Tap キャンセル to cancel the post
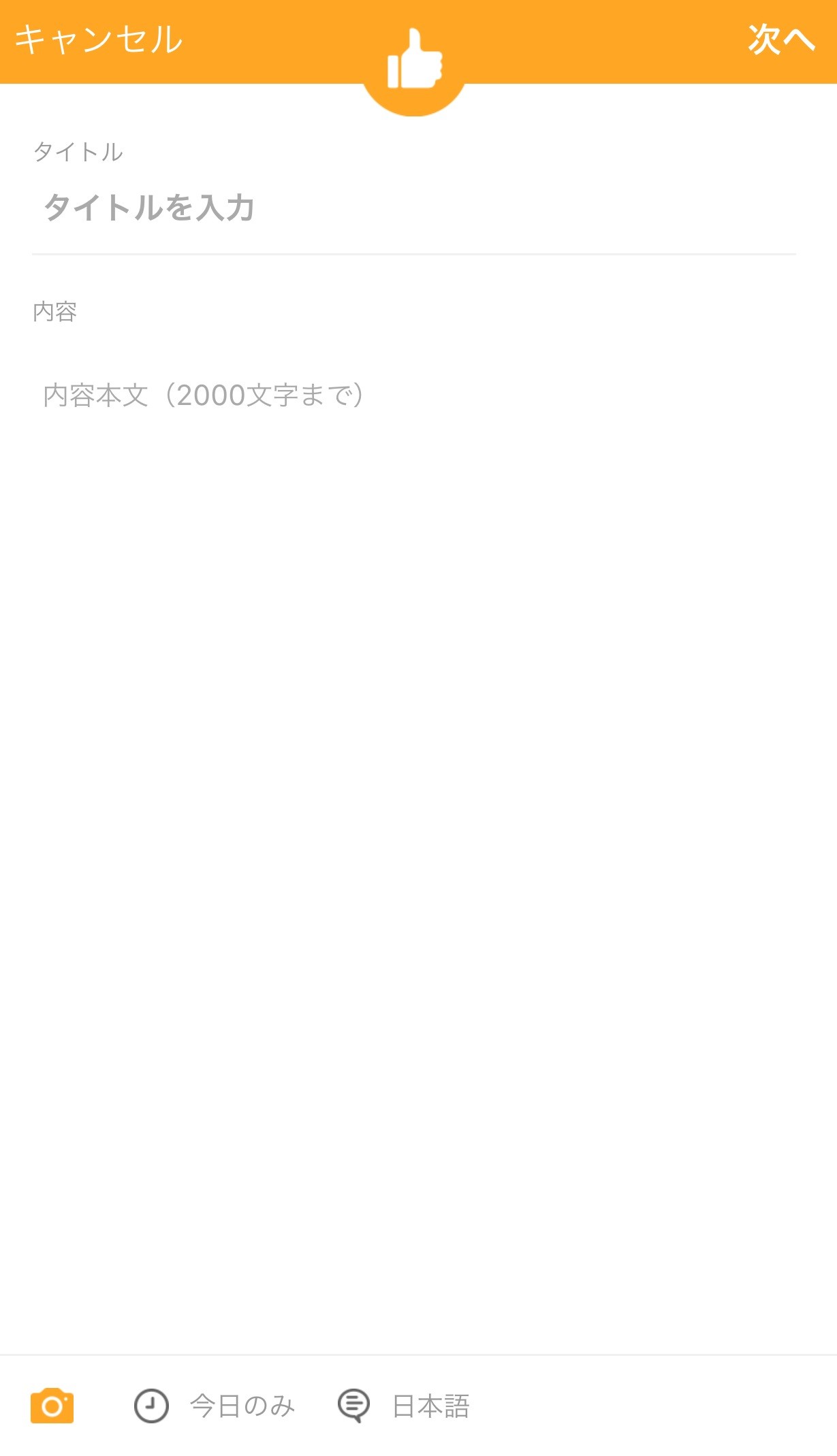This screenshot has width=837, height=1456. coord(99,39)
